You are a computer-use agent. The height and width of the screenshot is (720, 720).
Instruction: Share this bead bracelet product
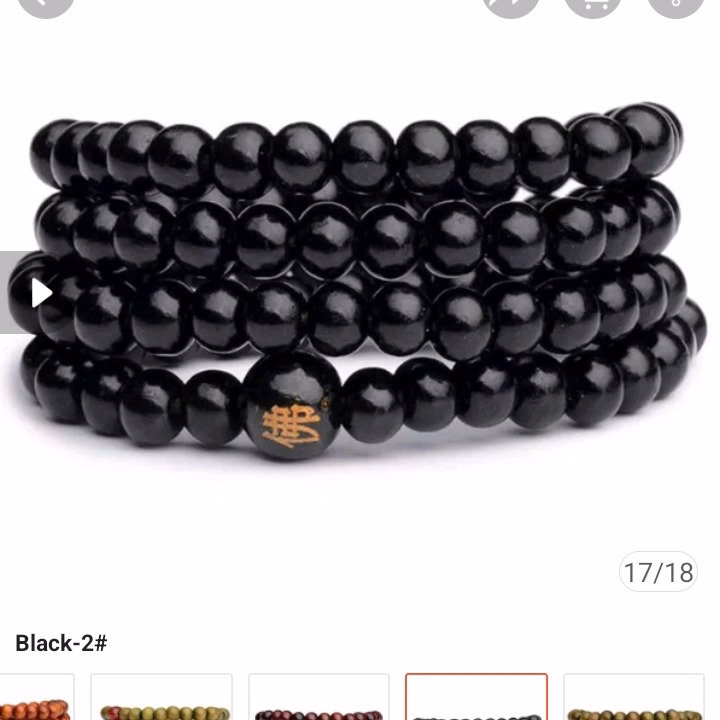(x=511, y=4)
